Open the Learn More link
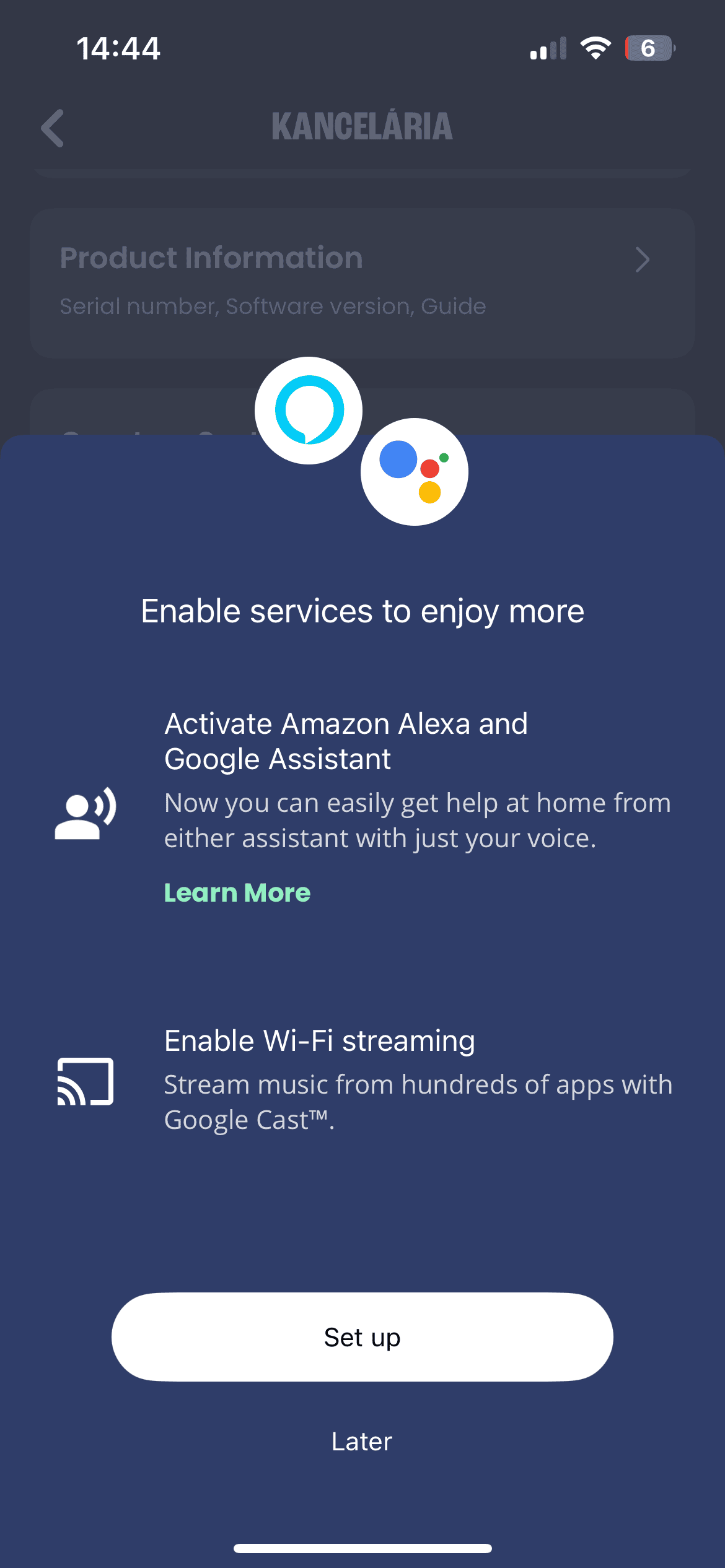This screenshot has width=725, height=1568. 237,893
